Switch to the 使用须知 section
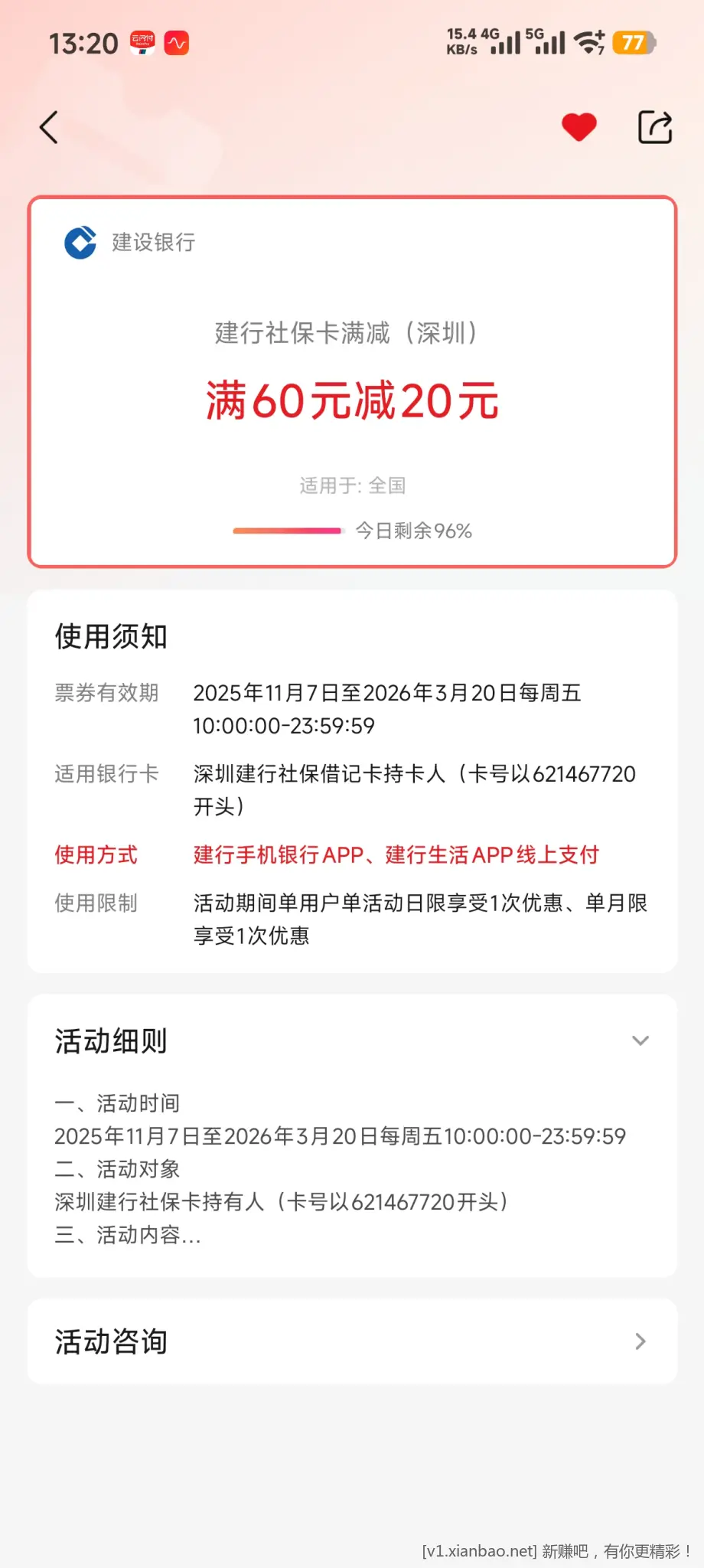 tap(110, 635)
